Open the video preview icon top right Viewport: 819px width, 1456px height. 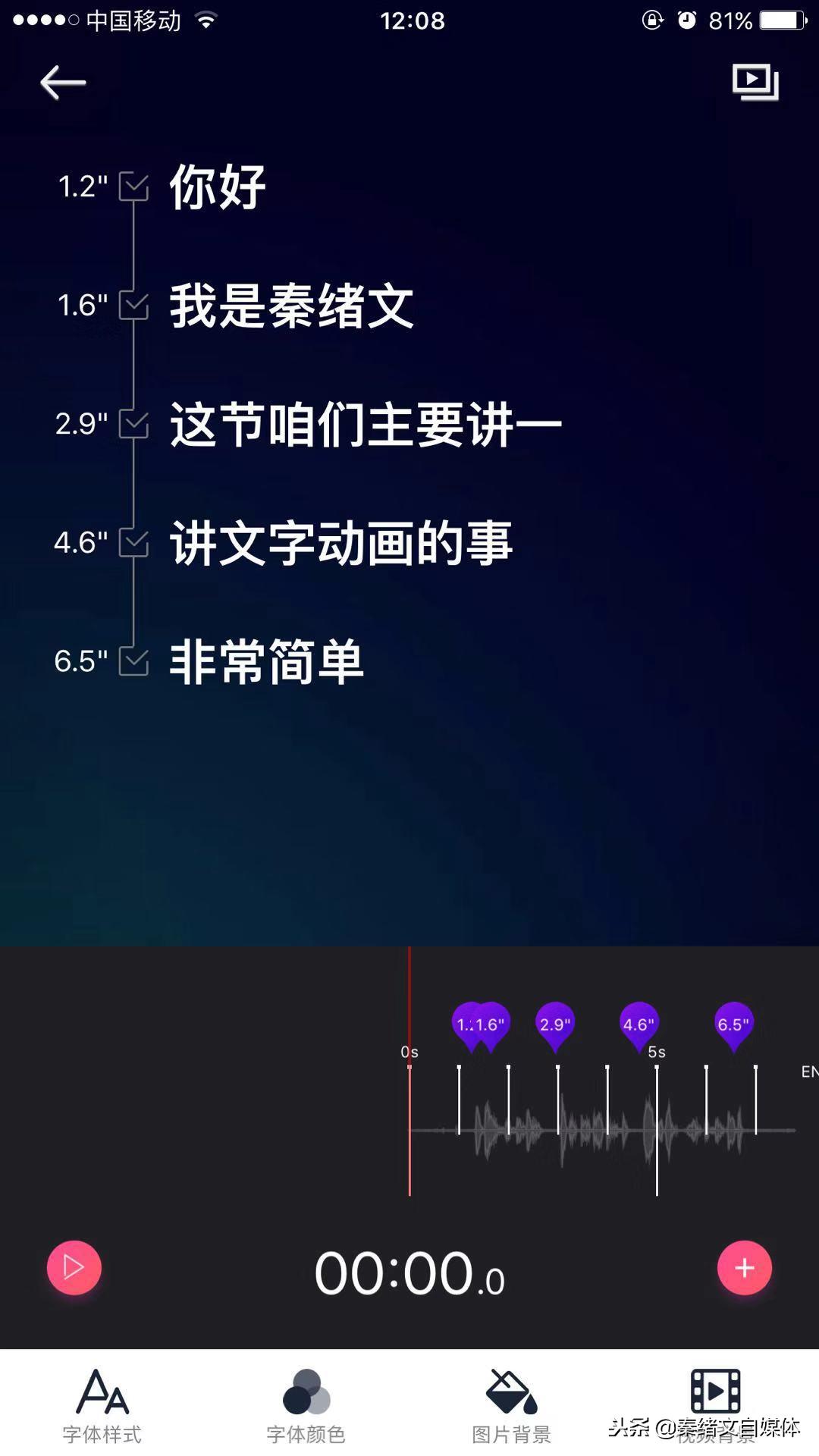tap(756, 82)
